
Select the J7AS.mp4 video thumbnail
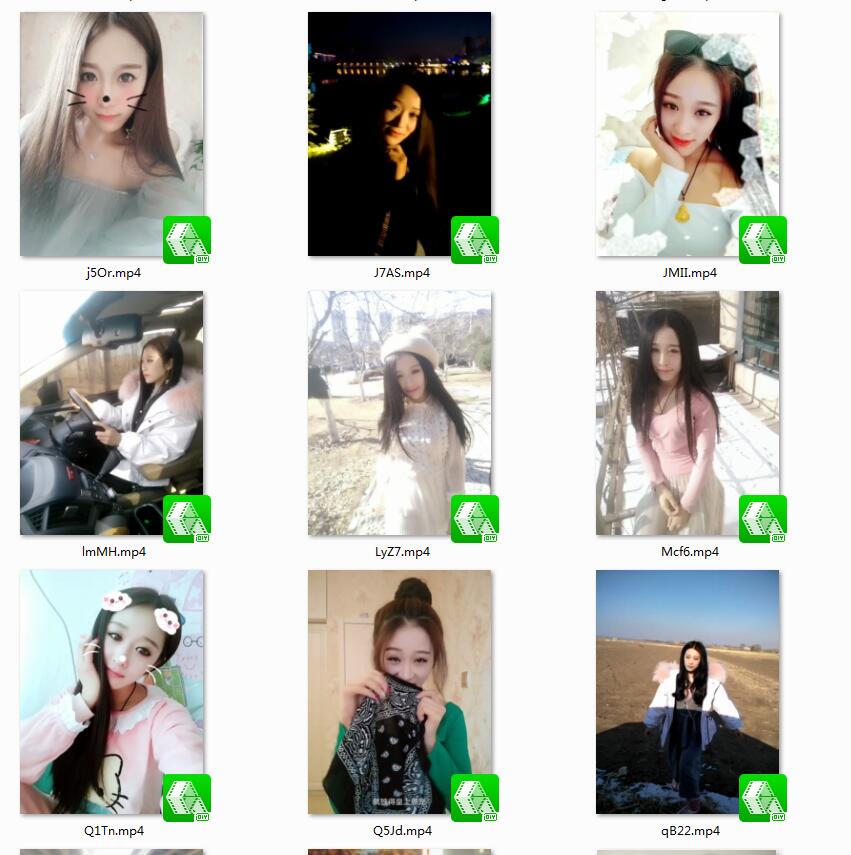399,135
